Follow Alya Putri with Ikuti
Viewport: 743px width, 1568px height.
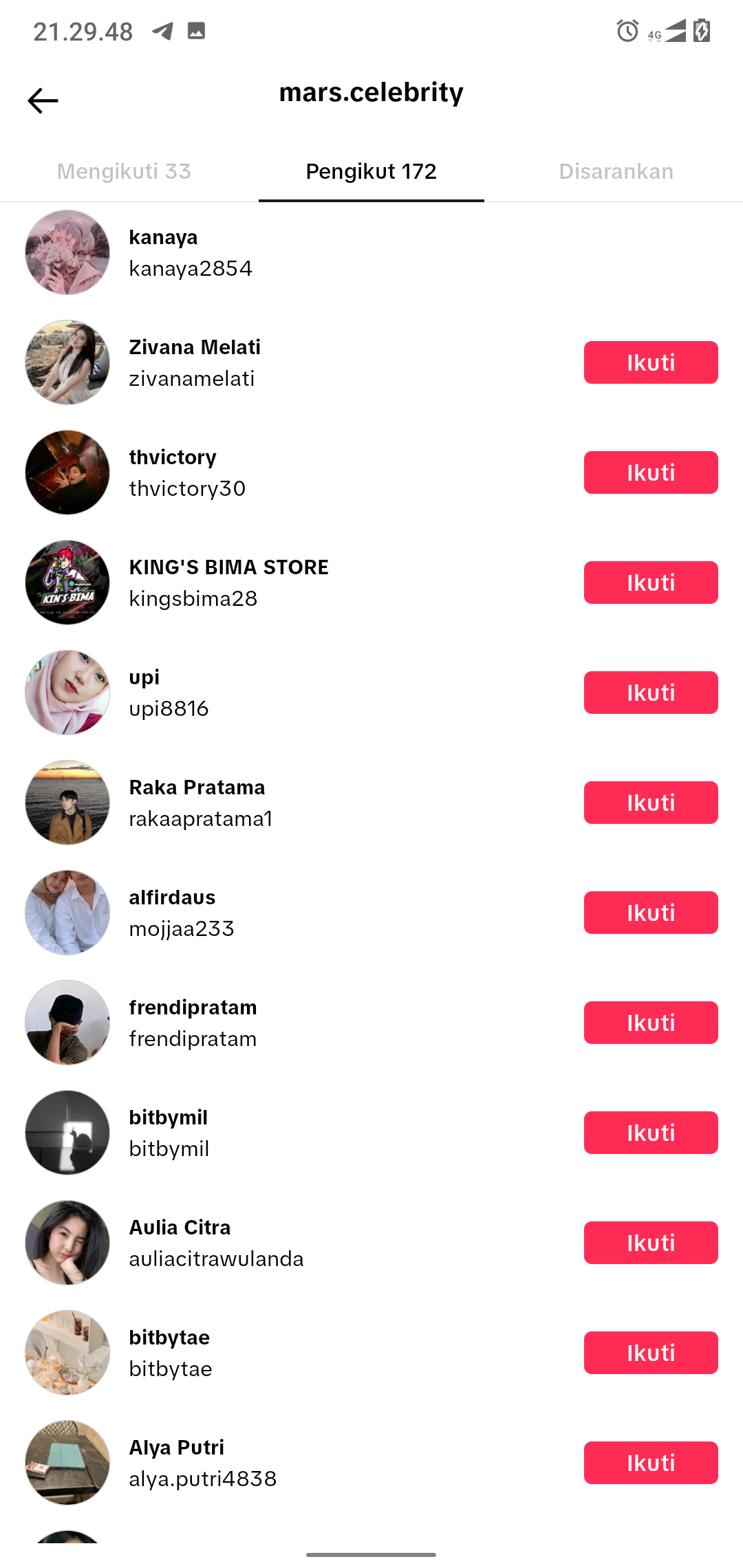(x=650, y=1463)
